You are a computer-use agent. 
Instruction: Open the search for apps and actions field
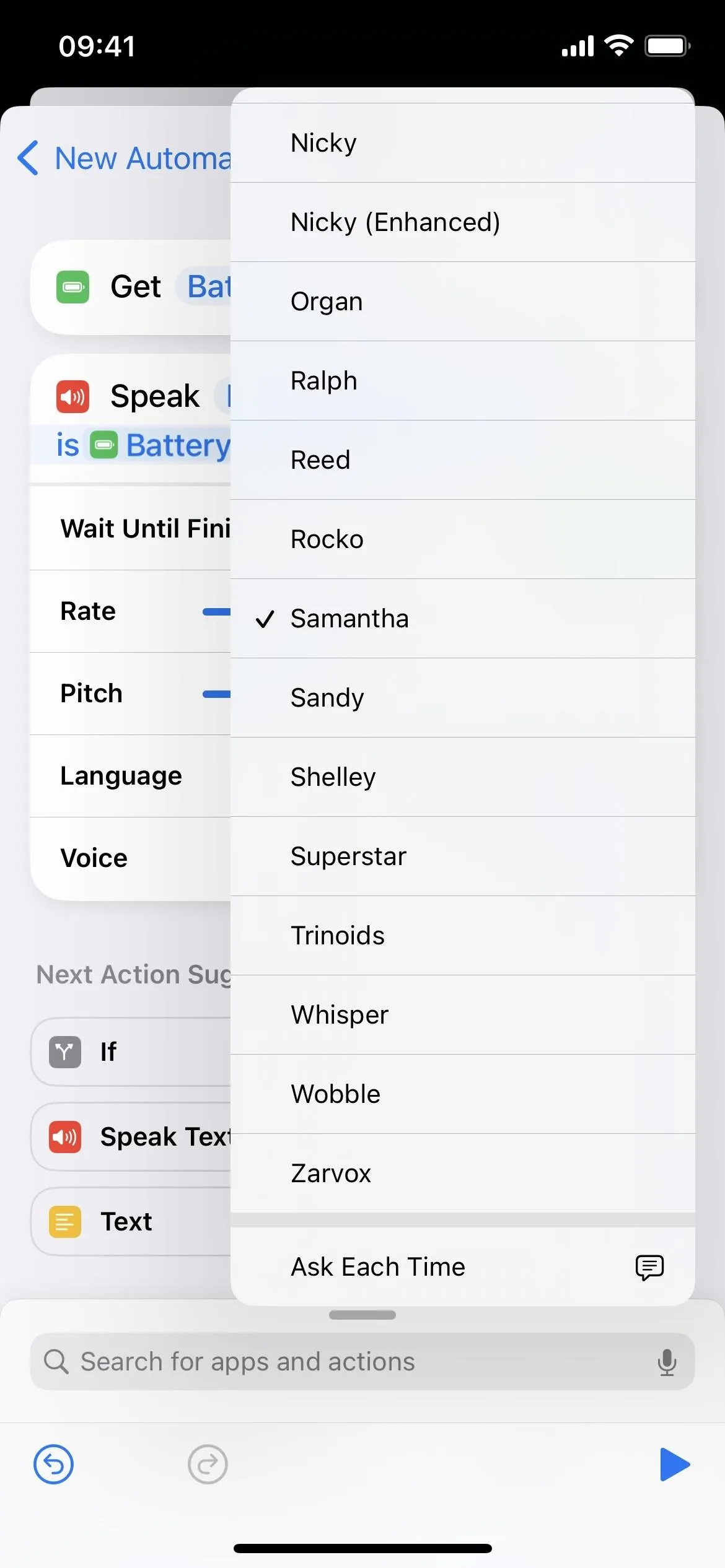[362, 1362]
